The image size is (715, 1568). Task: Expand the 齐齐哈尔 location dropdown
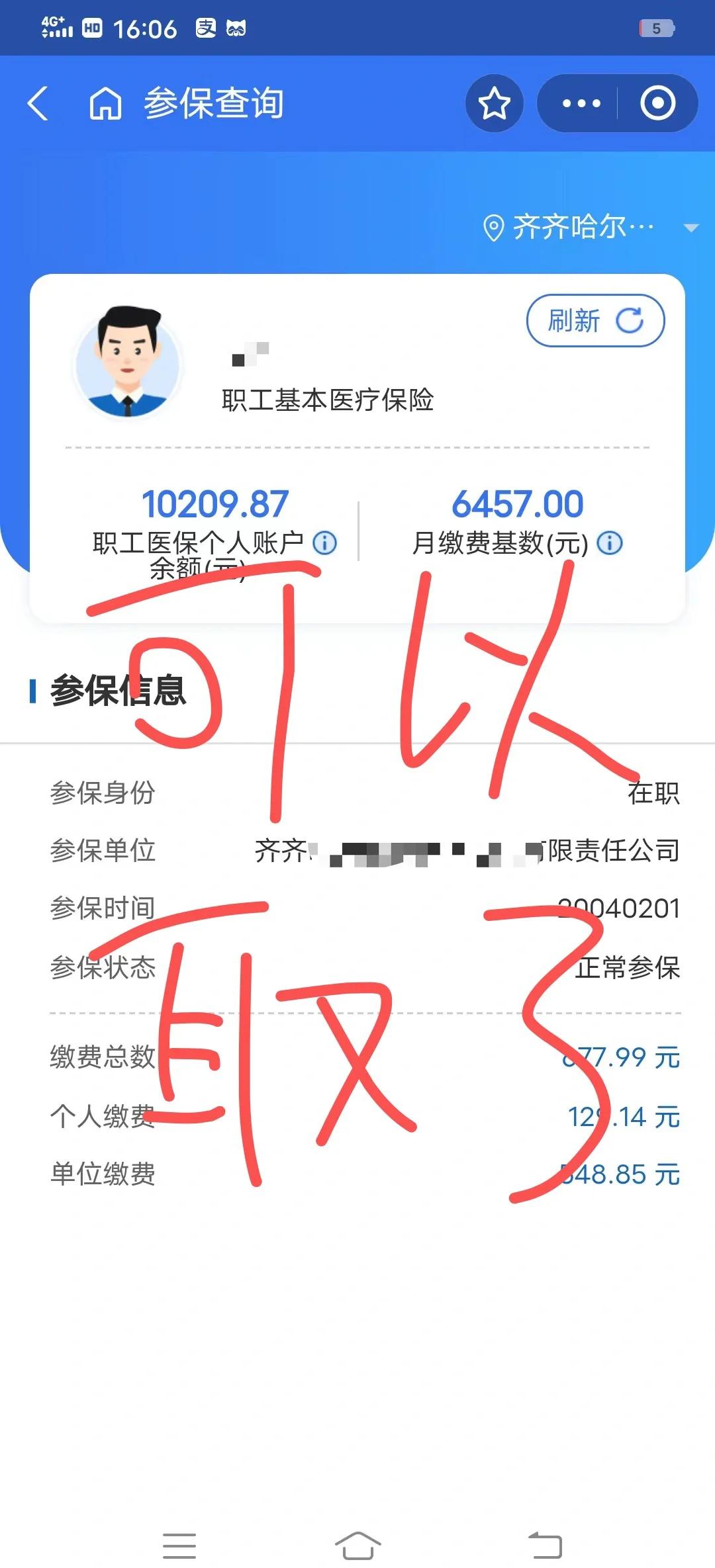[691, 228]
